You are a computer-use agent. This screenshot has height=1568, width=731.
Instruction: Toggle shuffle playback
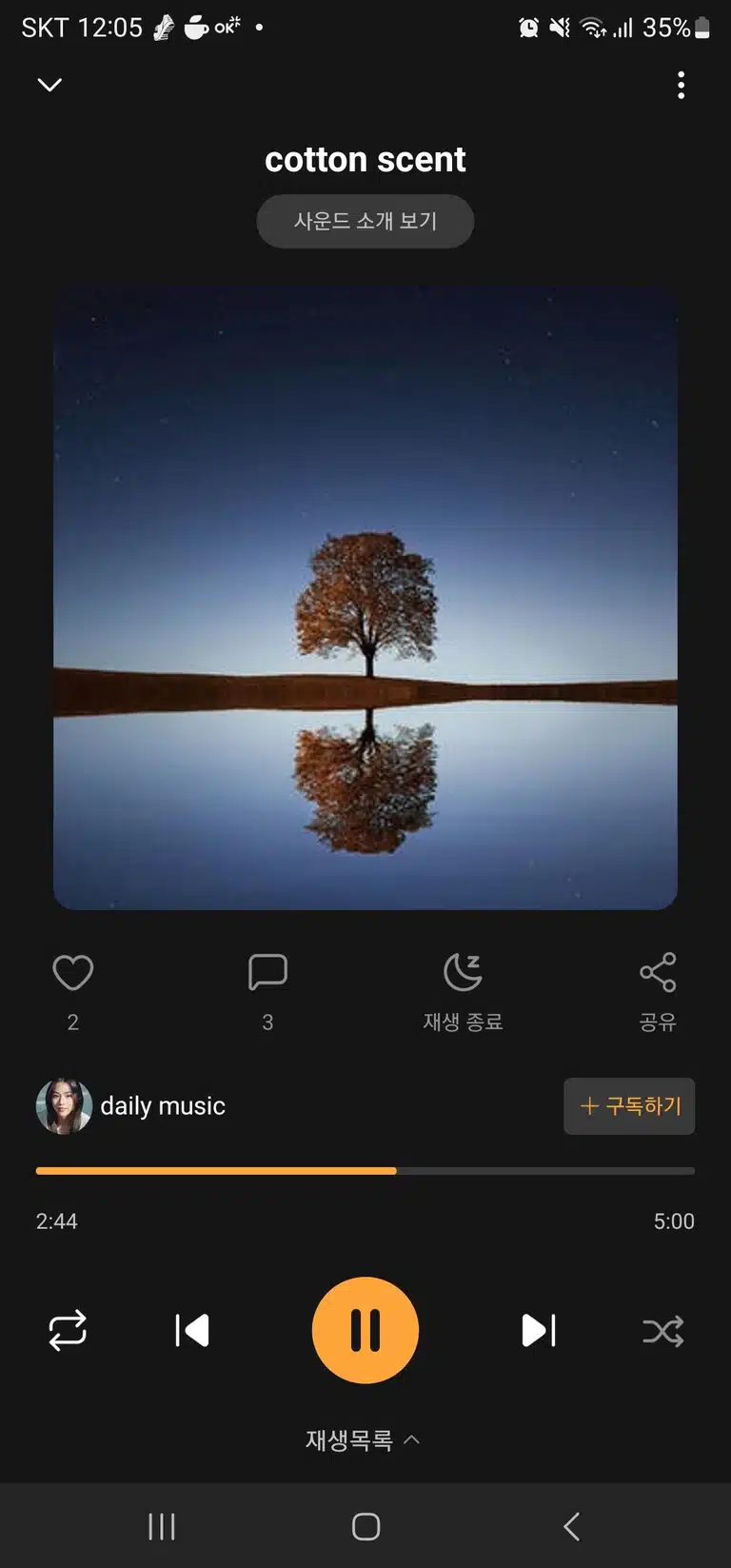pyautogui.click(x=663, y=1331)
